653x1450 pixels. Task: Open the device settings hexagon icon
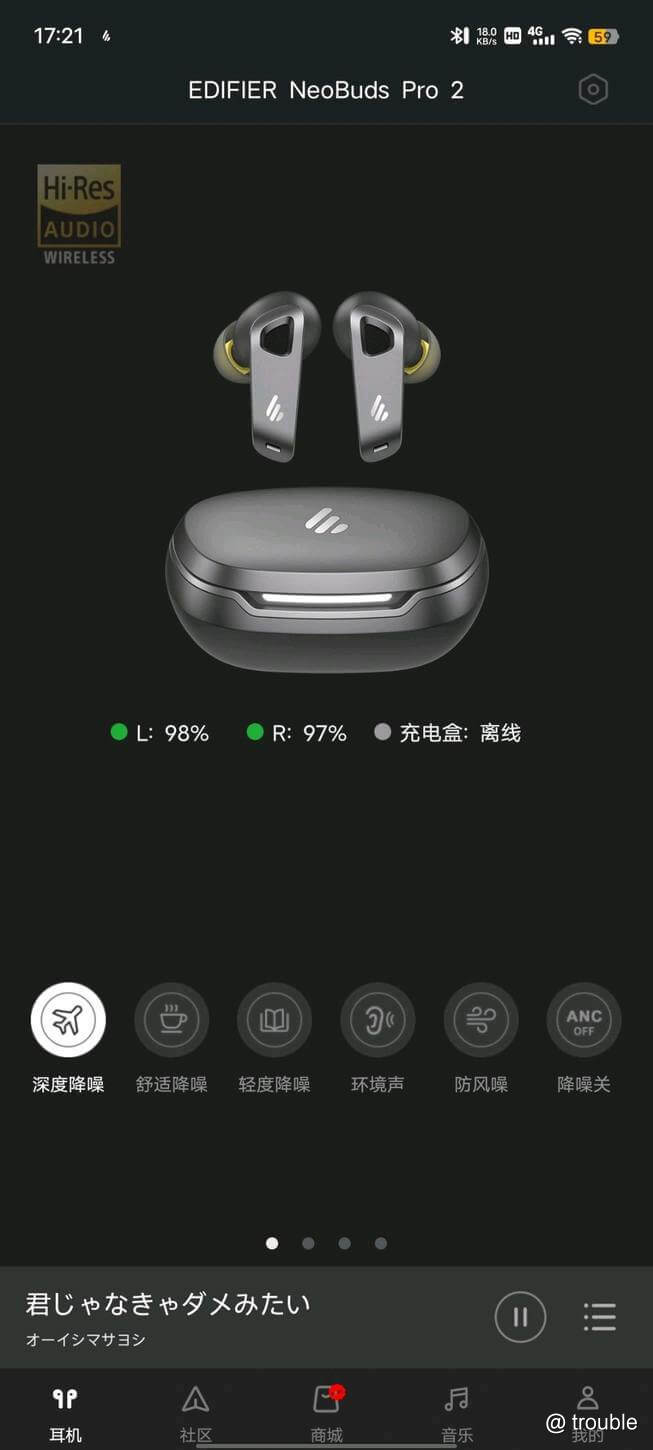(x=593, y=90)
